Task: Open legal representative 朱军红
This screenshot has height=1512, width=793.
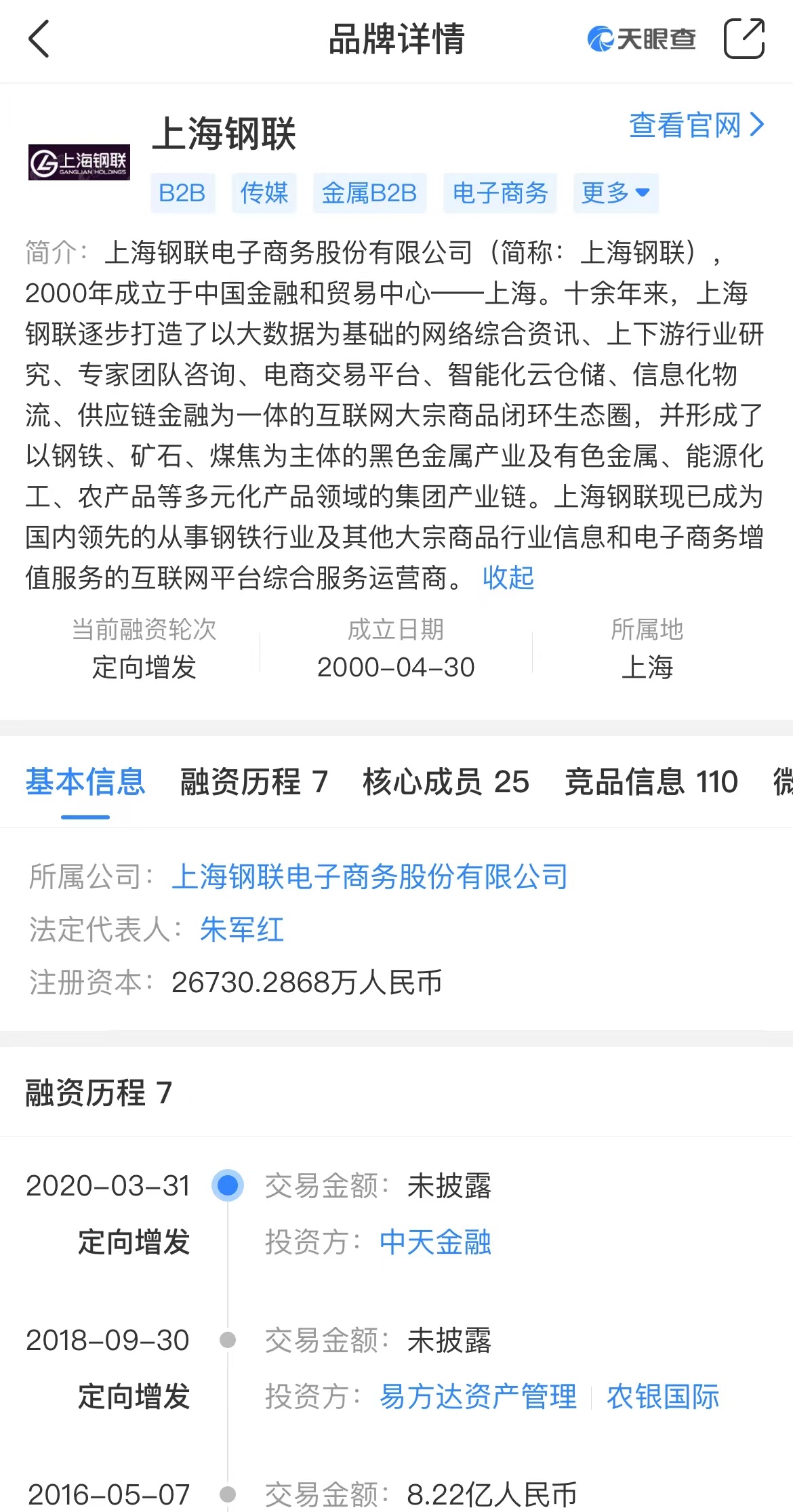Action: point(242,929)
